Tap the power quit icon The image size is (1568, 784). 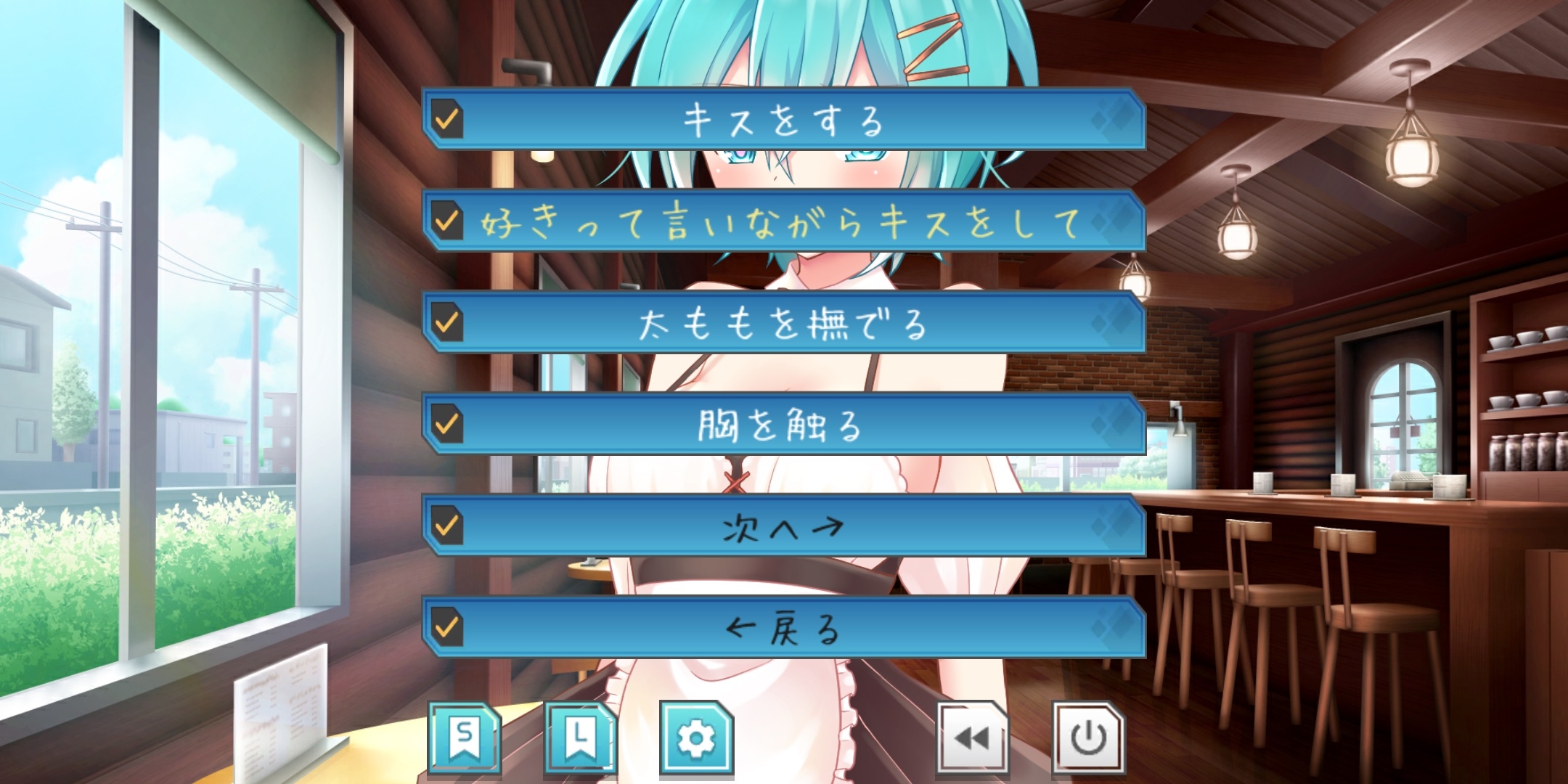point(1088,738)
